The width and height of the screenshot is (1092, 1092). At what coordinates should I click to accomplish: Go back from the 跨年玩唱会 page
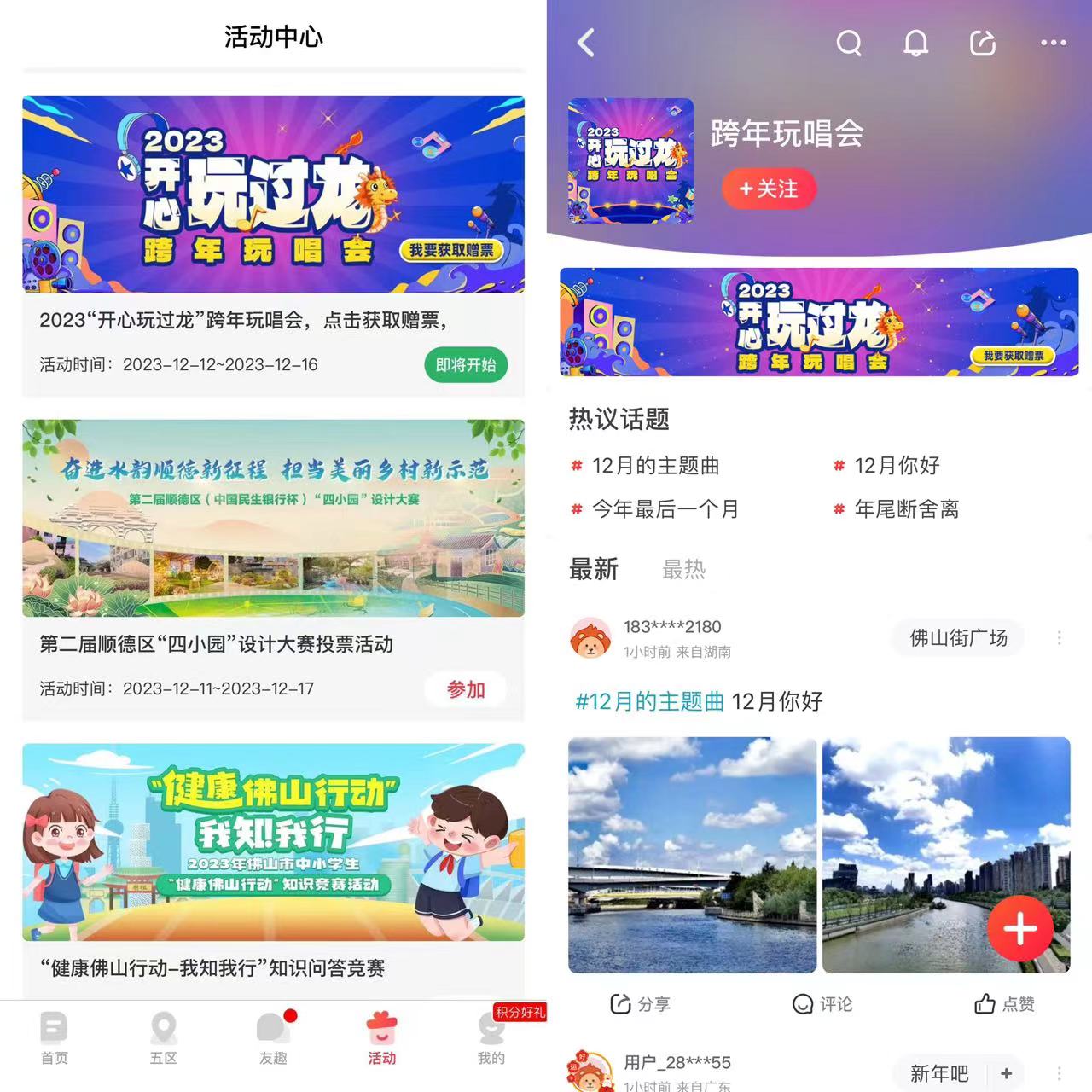(586, 43)
